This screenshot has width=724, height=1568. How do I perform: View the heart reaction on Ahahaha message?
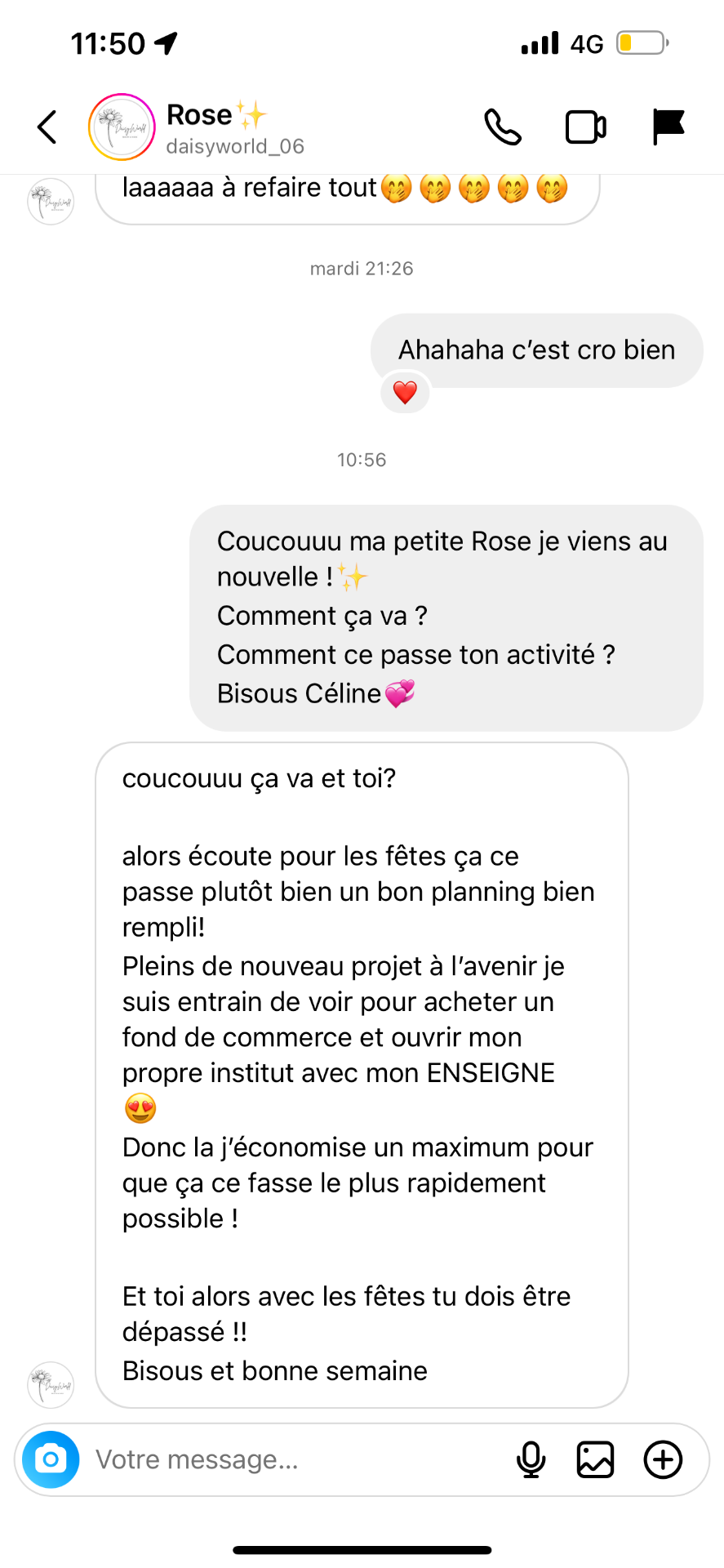405,394
